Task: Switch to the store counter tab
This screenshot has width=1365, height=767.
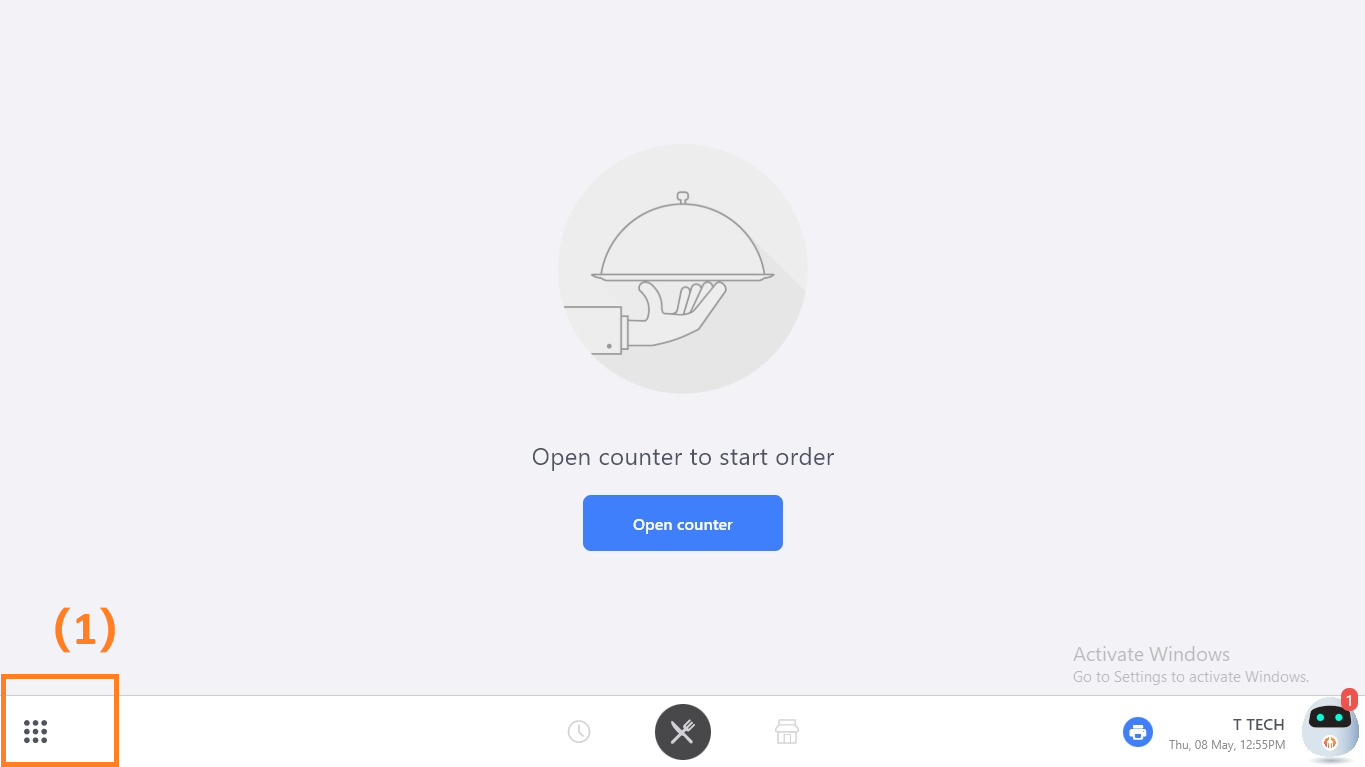Action: coord(787,732)
